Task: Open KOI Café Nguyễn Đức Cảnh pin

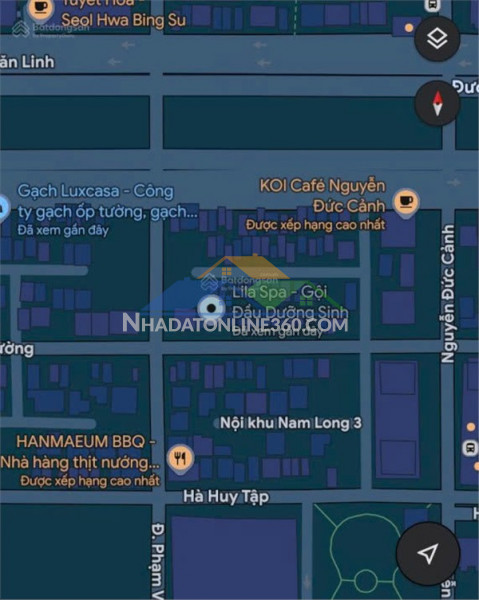Action: tap(406, 202)
